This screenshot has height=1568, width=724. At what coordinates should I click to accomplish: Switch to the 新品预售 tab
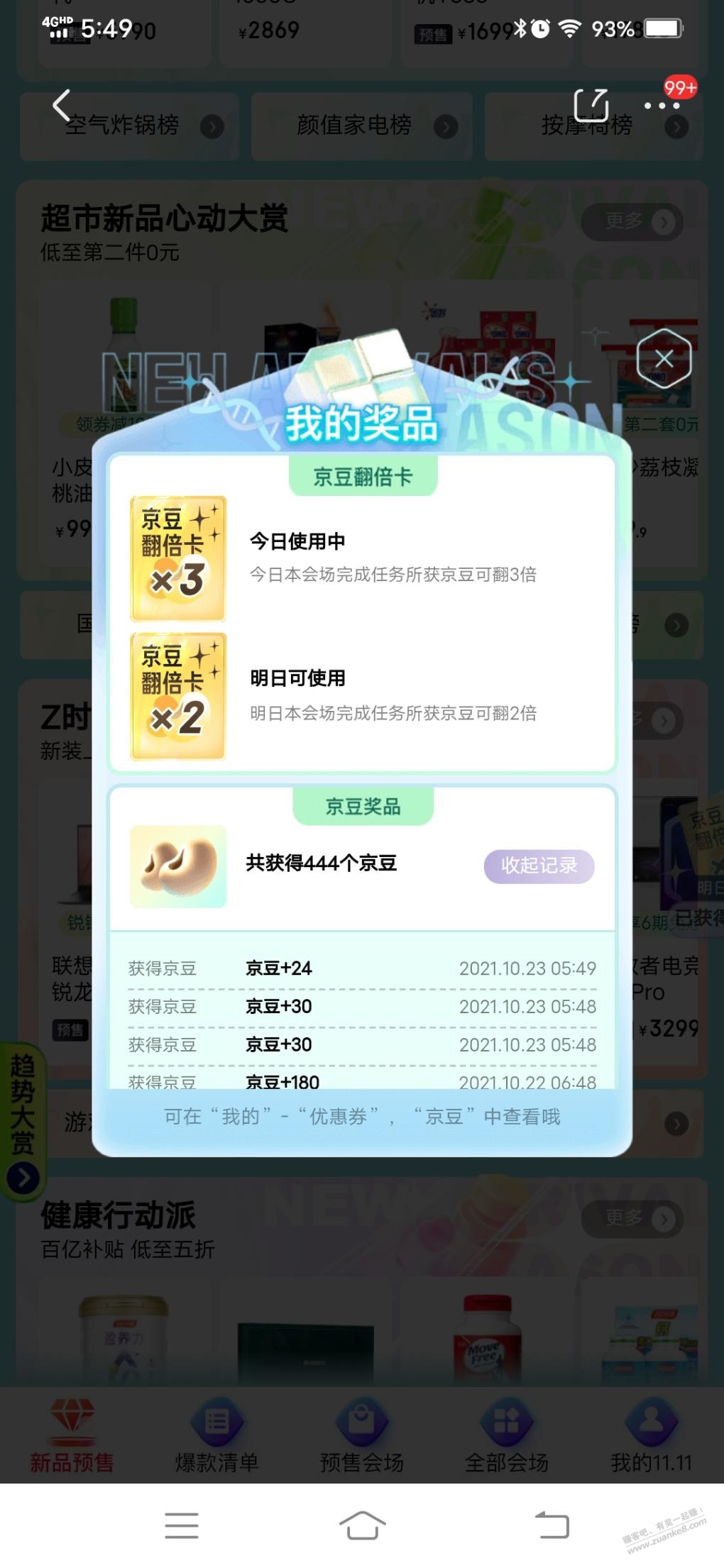click(72, 1435)
